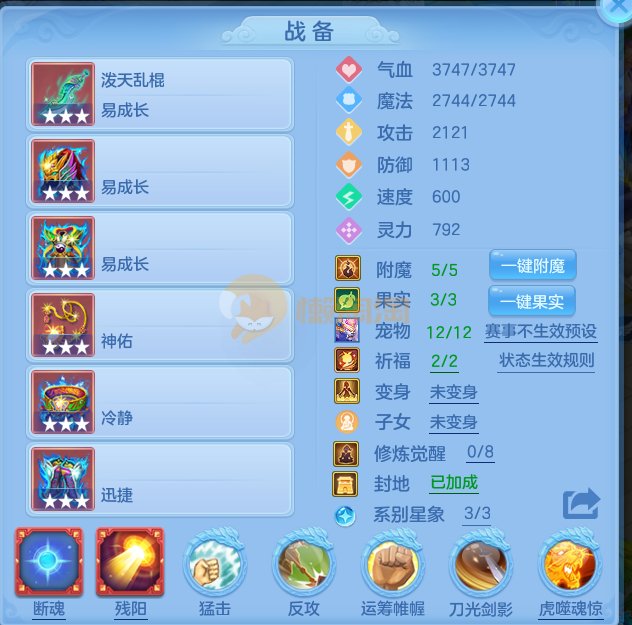Image resolution: width=632 pixels, height=625 pixels.
Task: Choose the 猛击 skill
Action: click(216, 565)
